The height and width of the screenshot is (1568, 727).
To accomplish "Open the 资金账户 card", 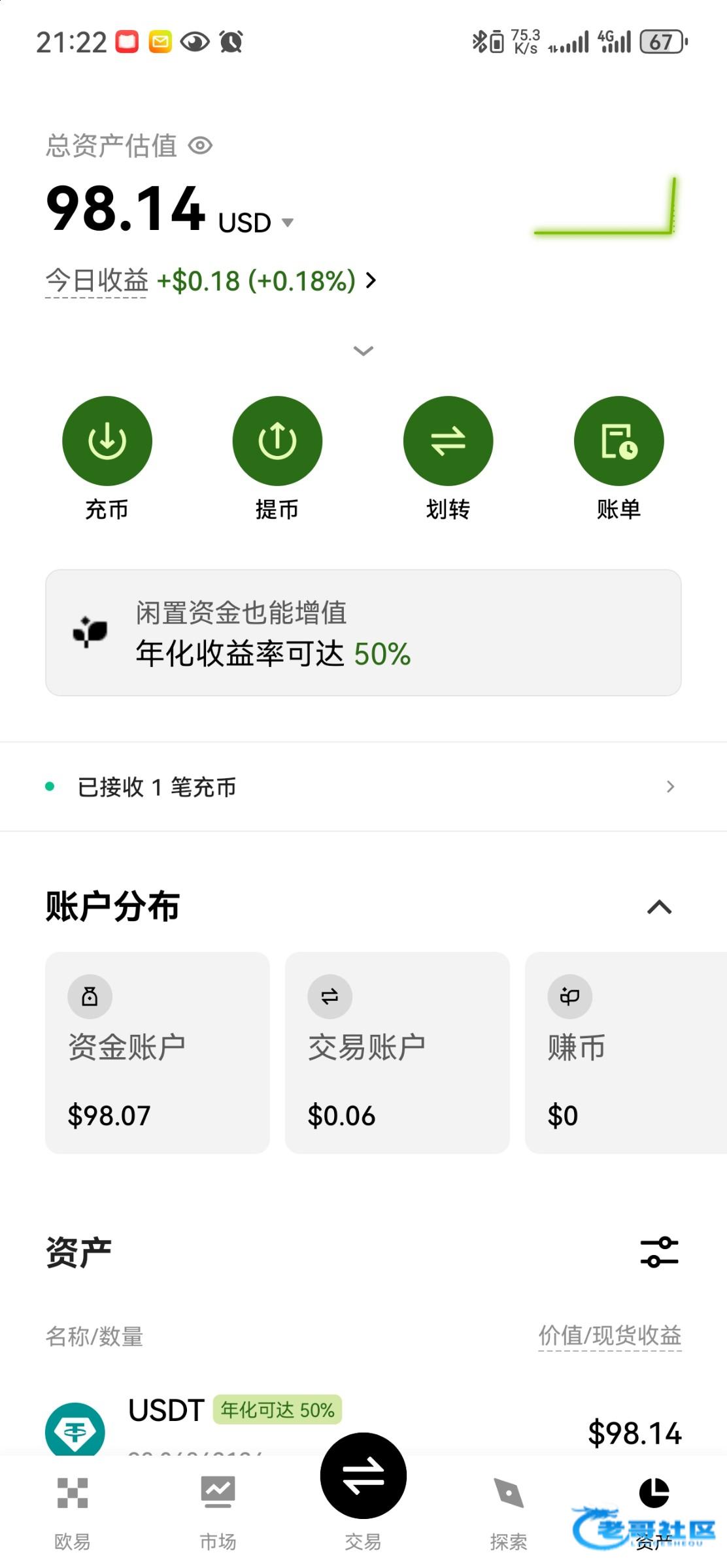I will click(158, 1052).
